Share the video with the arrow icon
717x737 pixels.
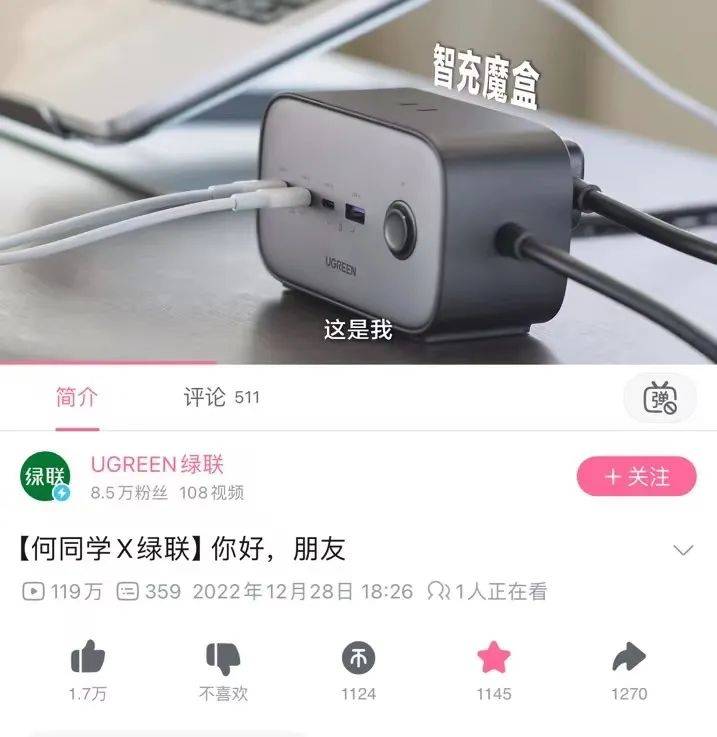[628, 658]
